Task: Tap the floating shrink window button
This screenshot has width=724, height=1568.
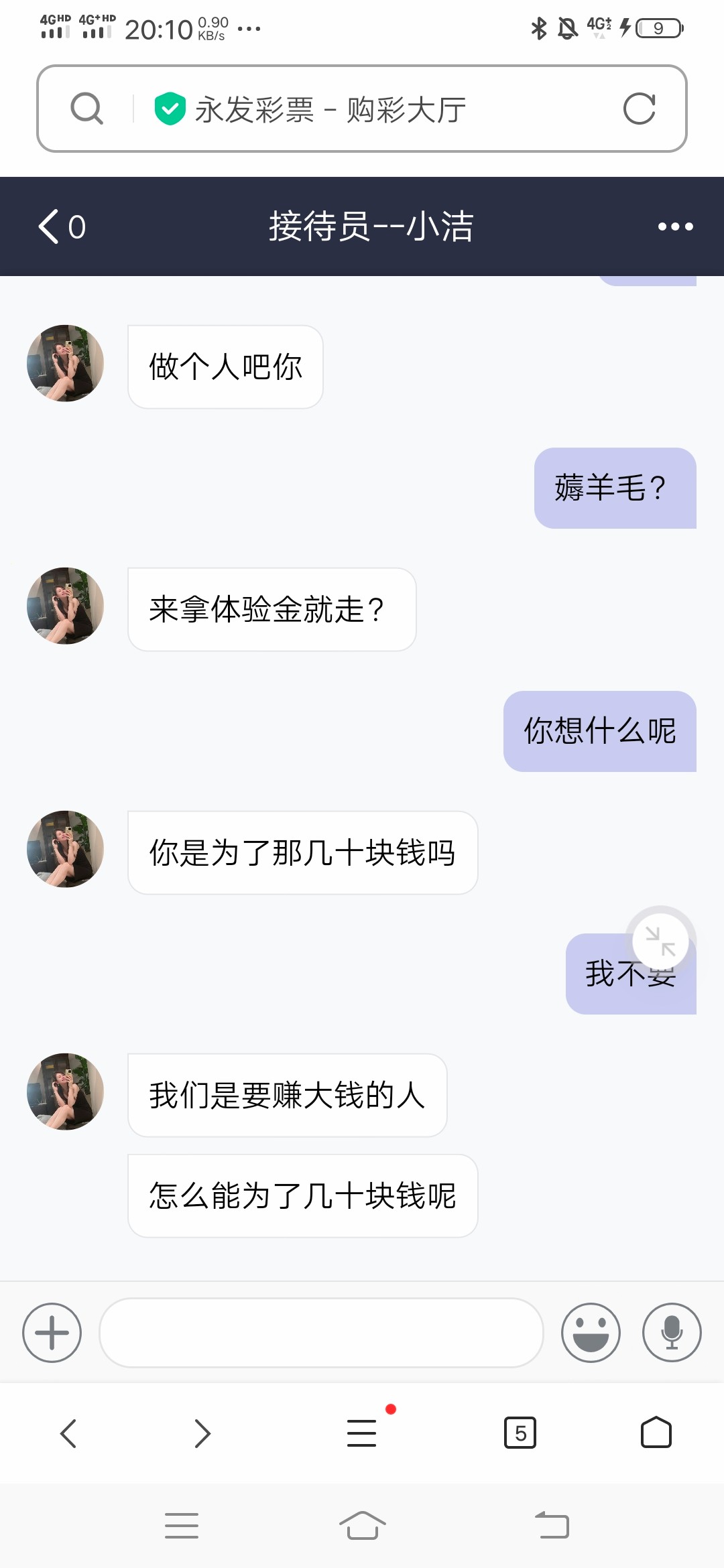Action: [x=660, y=941]
